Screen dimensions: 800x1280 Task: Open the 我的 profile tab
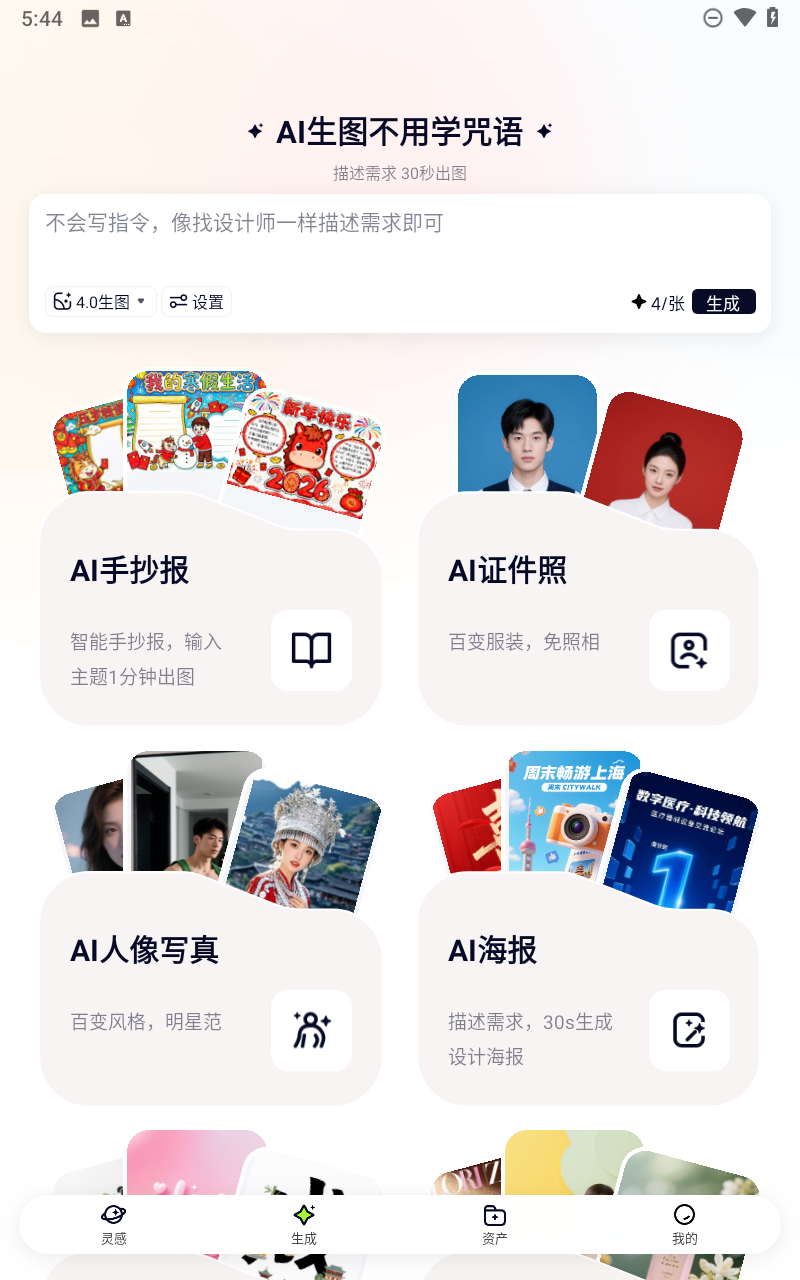[685, 1224]
